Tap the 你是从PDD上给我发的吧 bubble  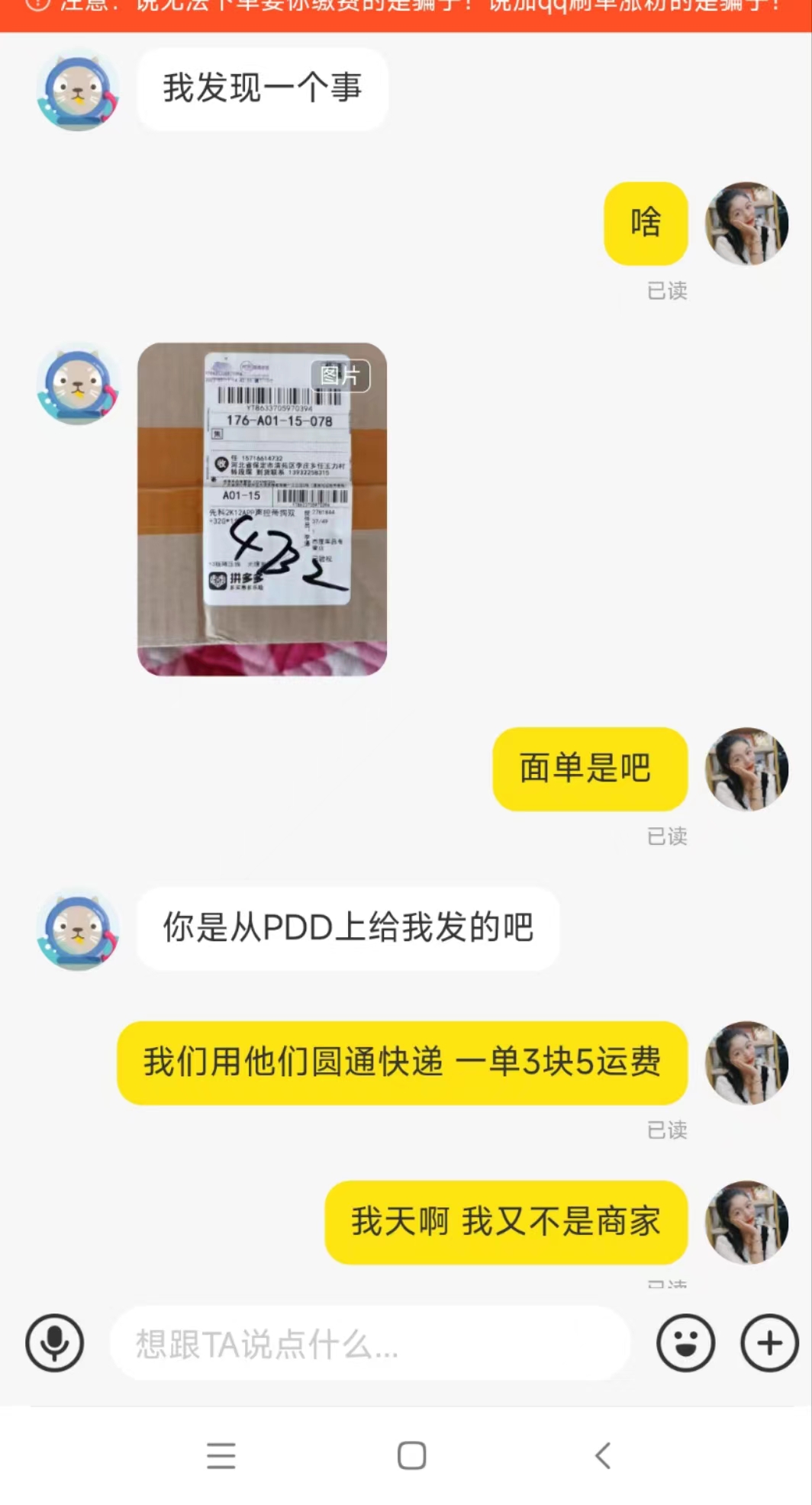tap(347, 928)
